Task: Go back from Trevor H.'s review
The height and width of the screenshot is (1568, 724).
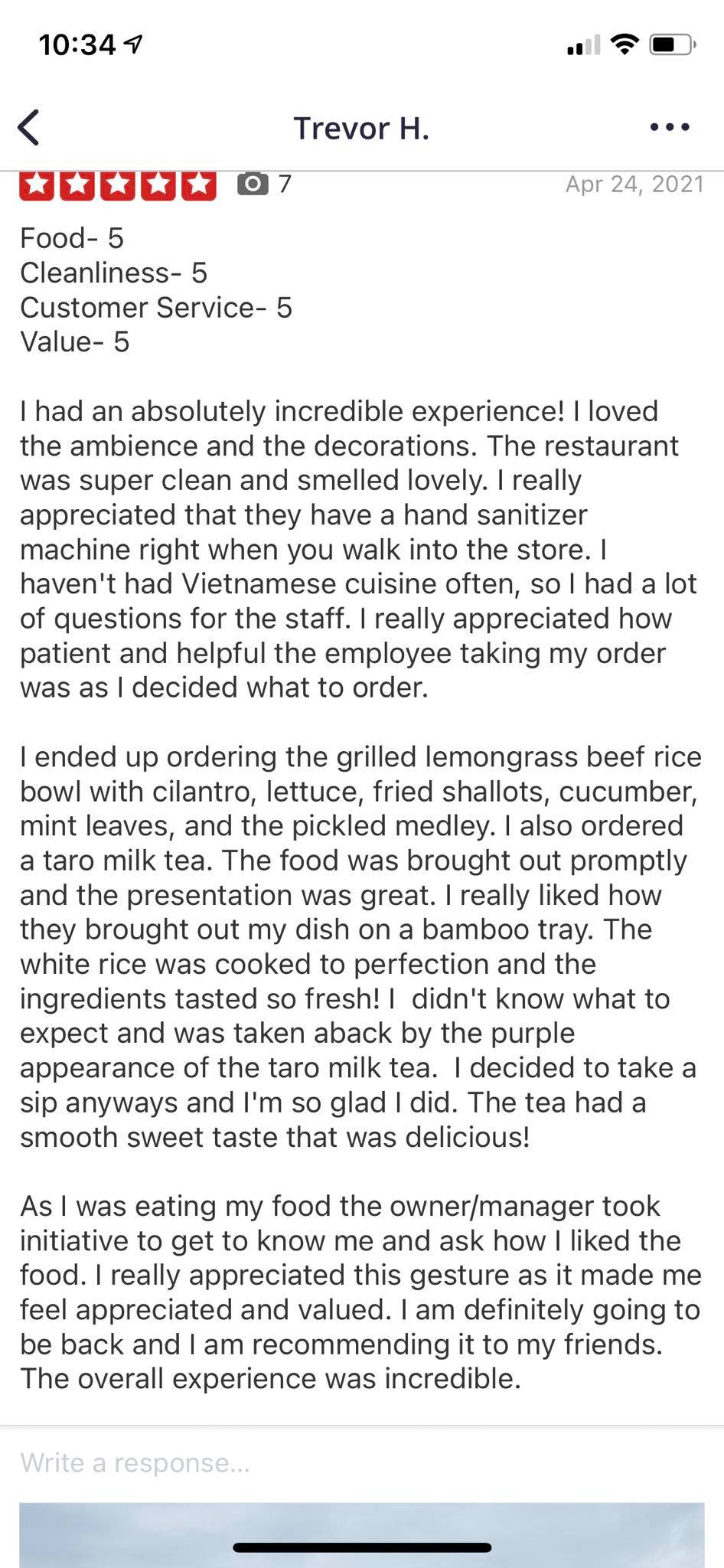Action: tap(29, 128)
